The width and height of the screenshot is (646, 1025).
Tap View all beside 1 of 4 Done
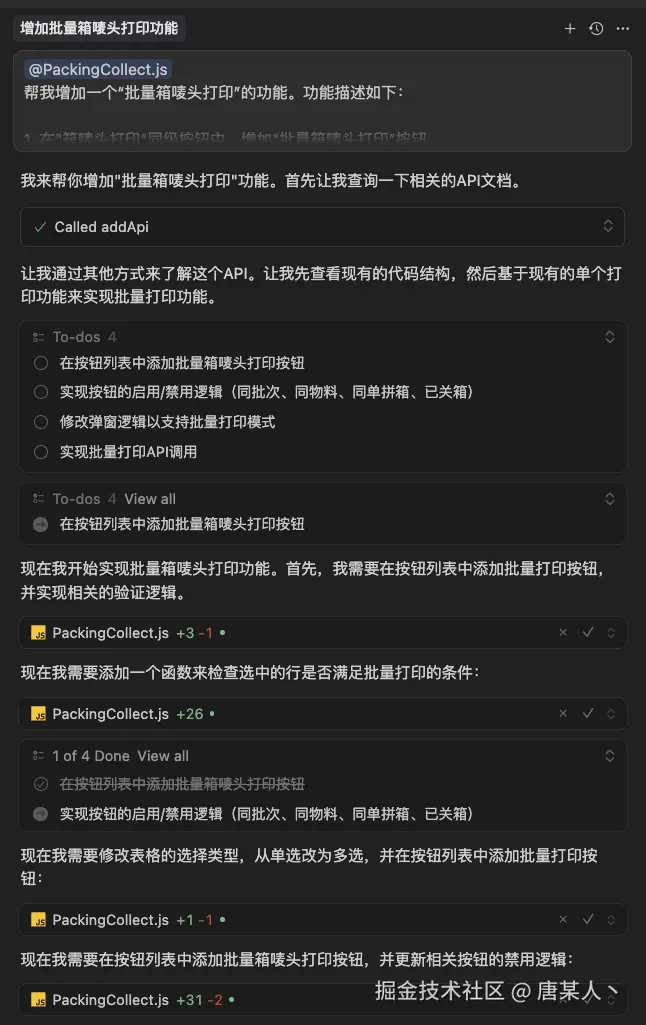(x=163, y=756)
